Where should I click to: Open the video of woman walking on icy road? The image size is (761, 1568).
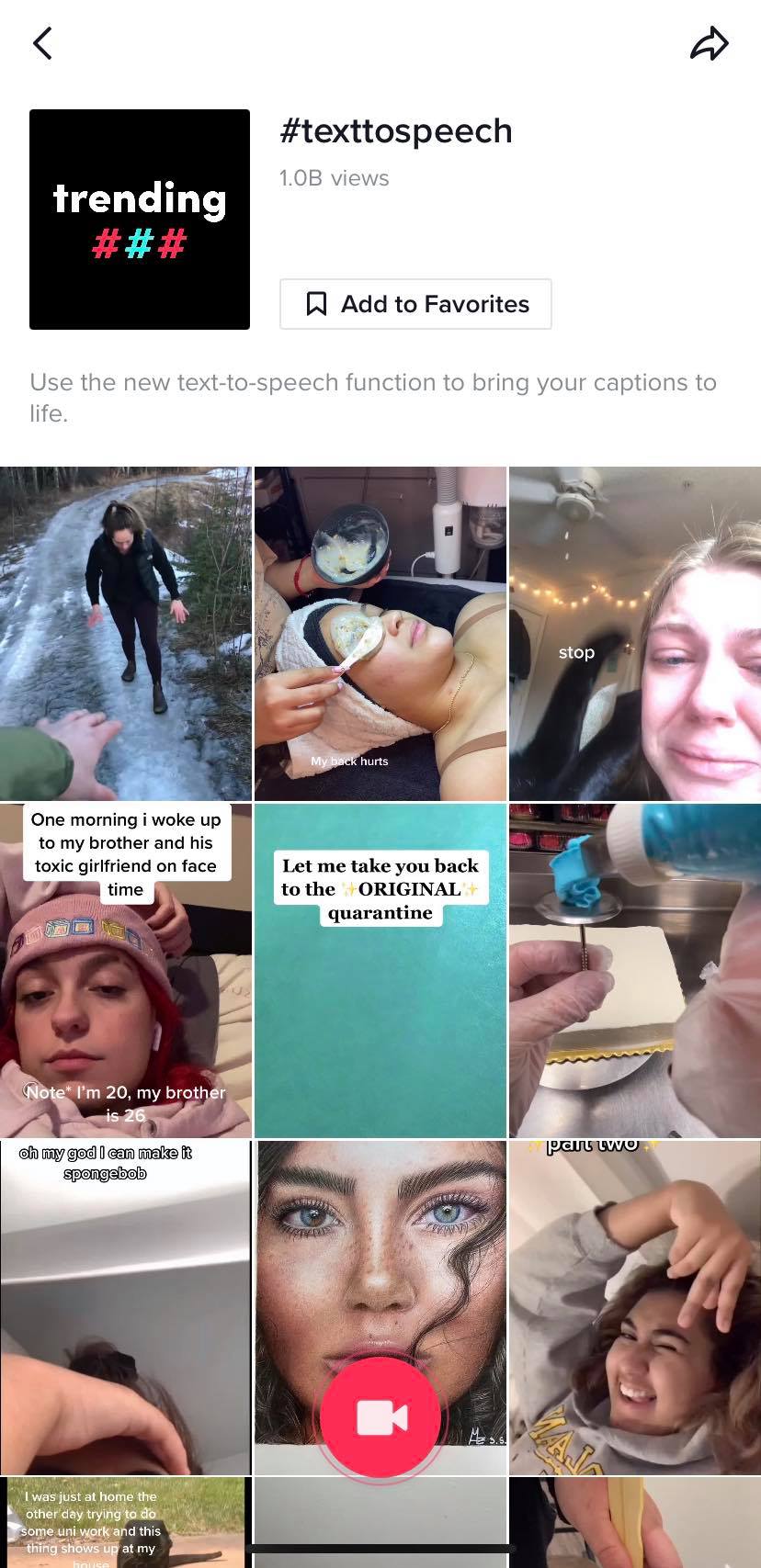[126, 634]
